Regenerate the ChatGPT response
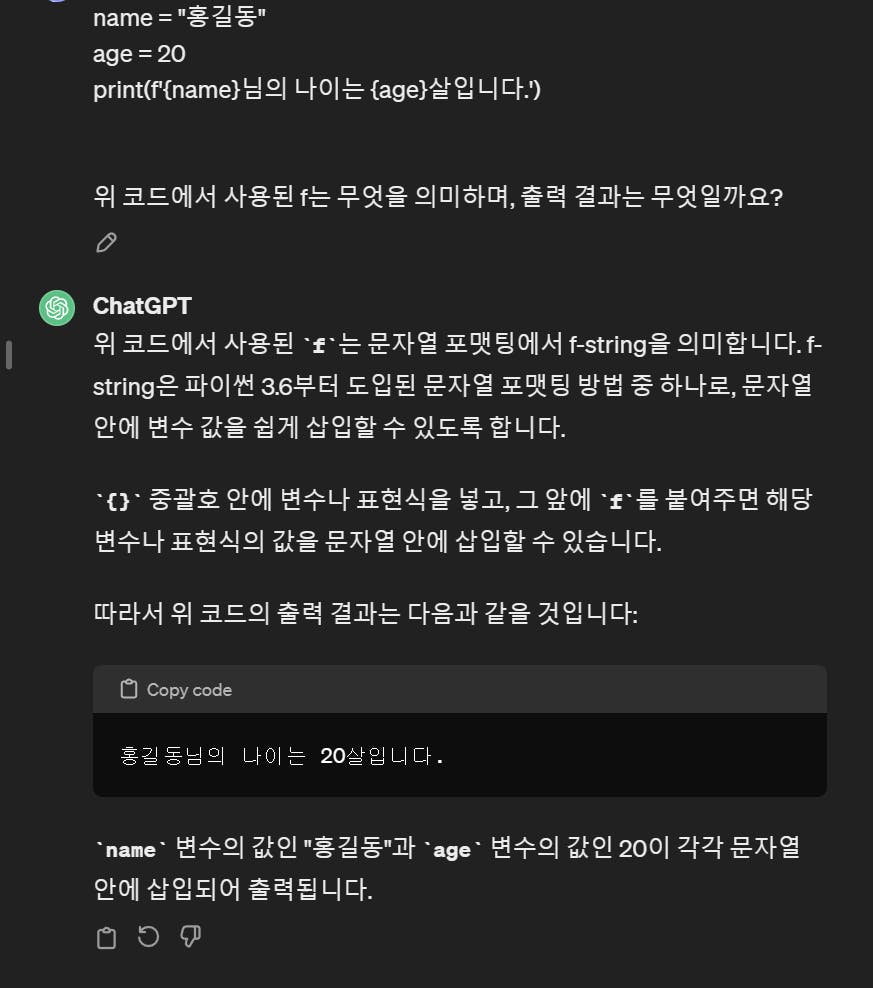The width and height of the screenshot is (873, 988). pos(148,937)
